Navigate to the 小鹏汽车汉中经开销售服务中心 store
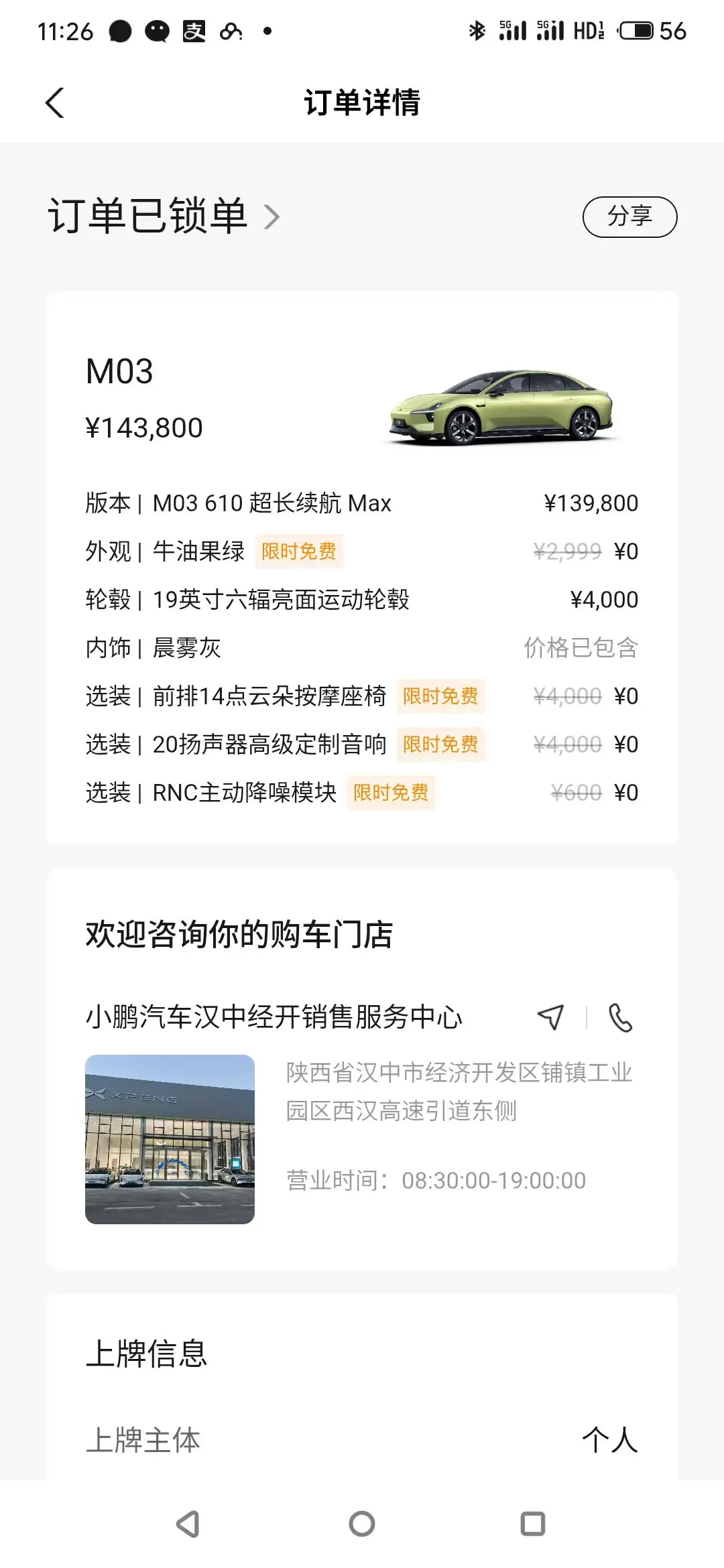This screenshot has width=724, height=1568. [x=550, y=1017]
